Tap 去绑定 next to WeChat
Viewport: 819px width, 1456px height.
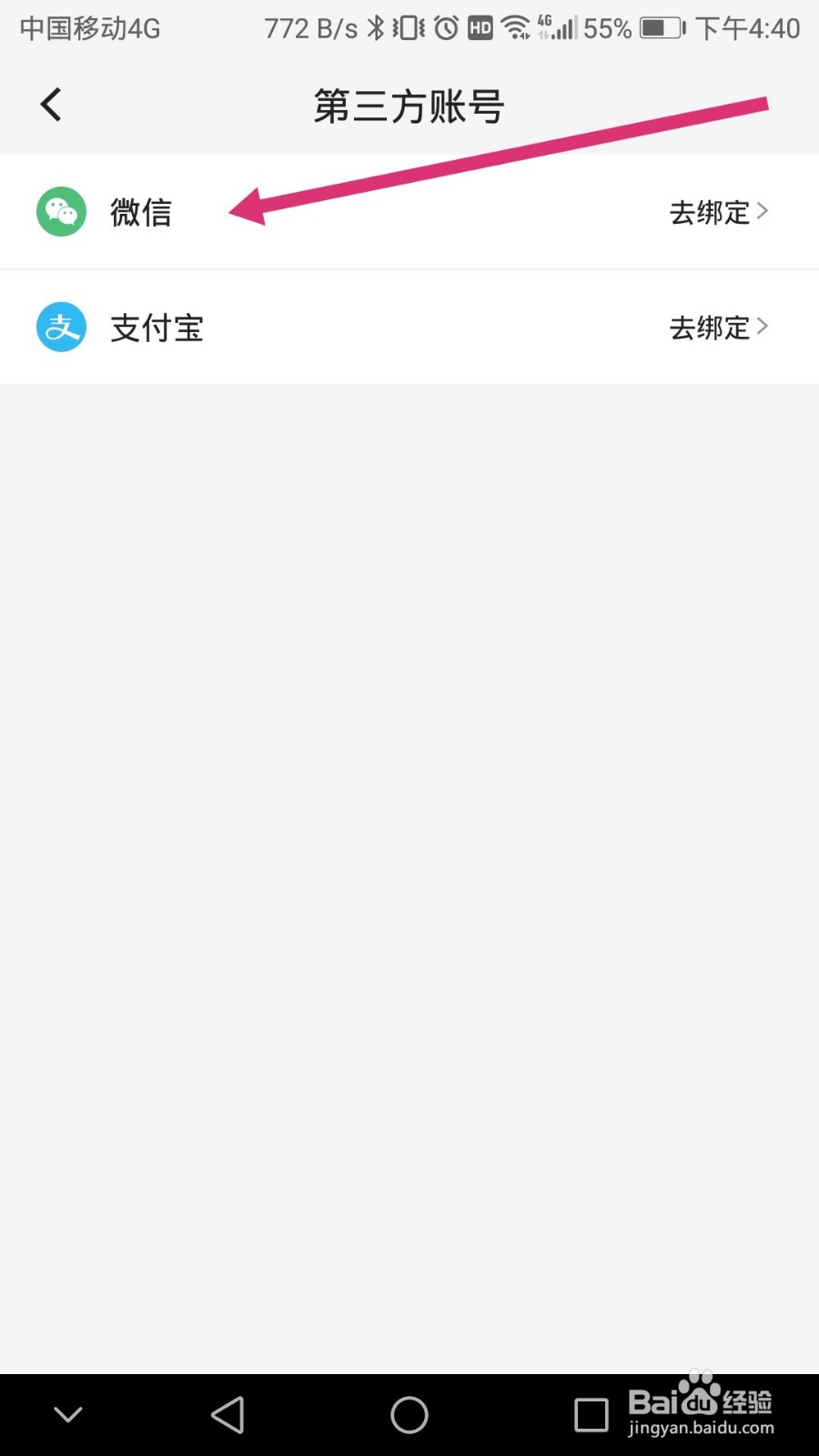pyautogui.click(x=710, y=211)
